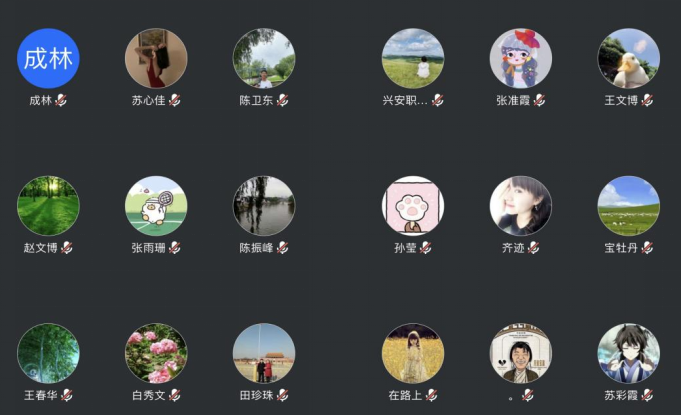The height and width of the screenshot is (416, 681).
Task: Open 王文博's duck avatar tile
Action: pos(629,58)
